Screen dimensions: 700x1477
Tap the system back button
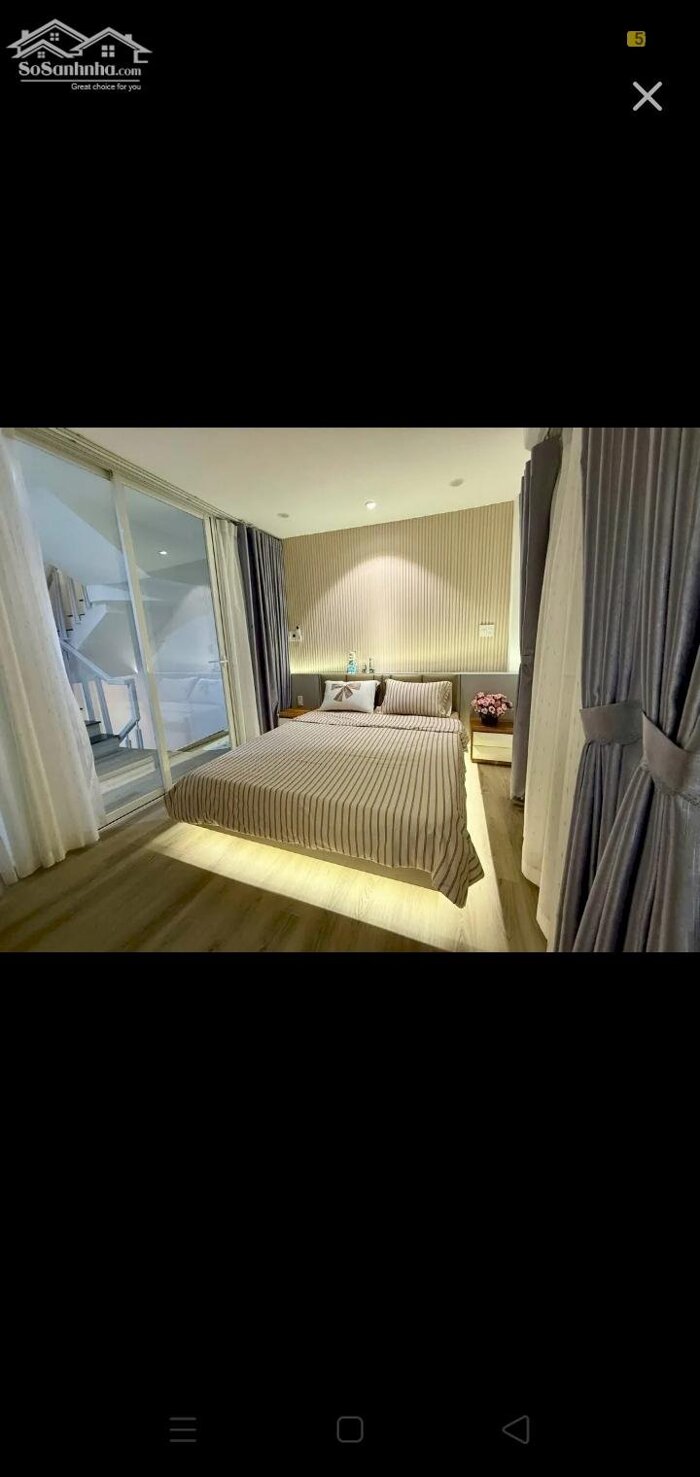pos(516,1429)
